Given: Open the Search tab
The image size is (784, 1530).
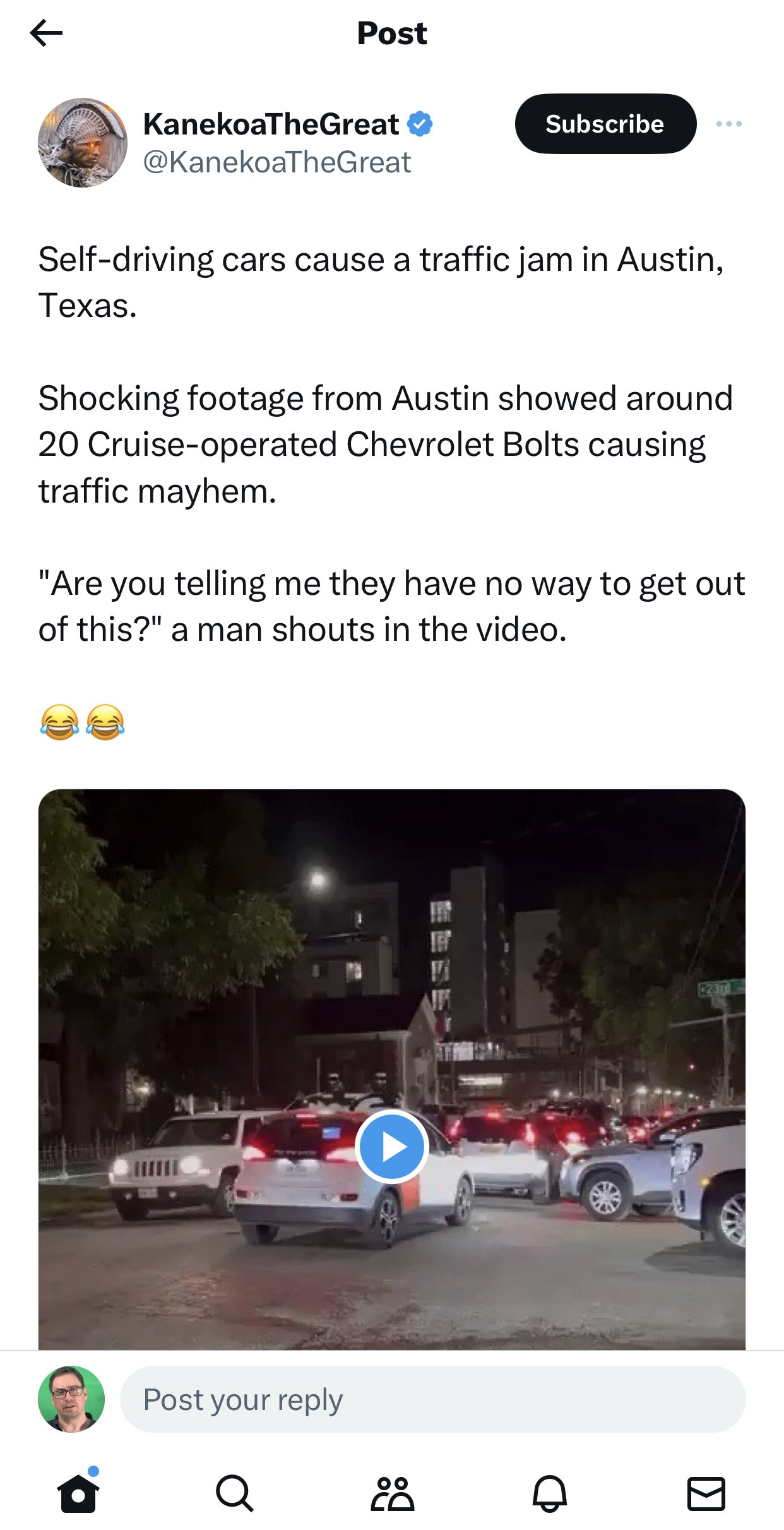Looking at the screenshot, I should [235, 1493].
